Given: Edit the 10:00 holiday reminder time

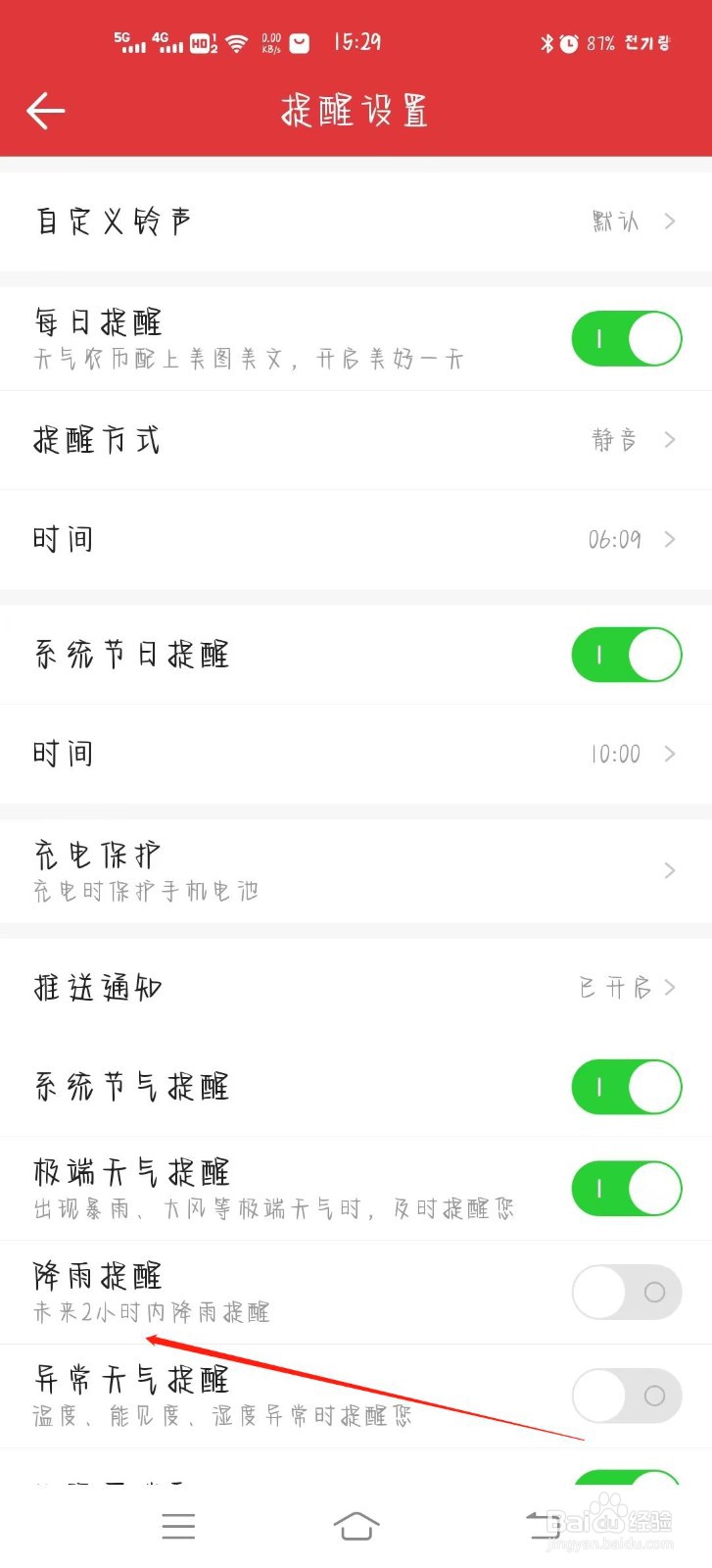Looking at the screenshot, I should (x=356, y=754).
